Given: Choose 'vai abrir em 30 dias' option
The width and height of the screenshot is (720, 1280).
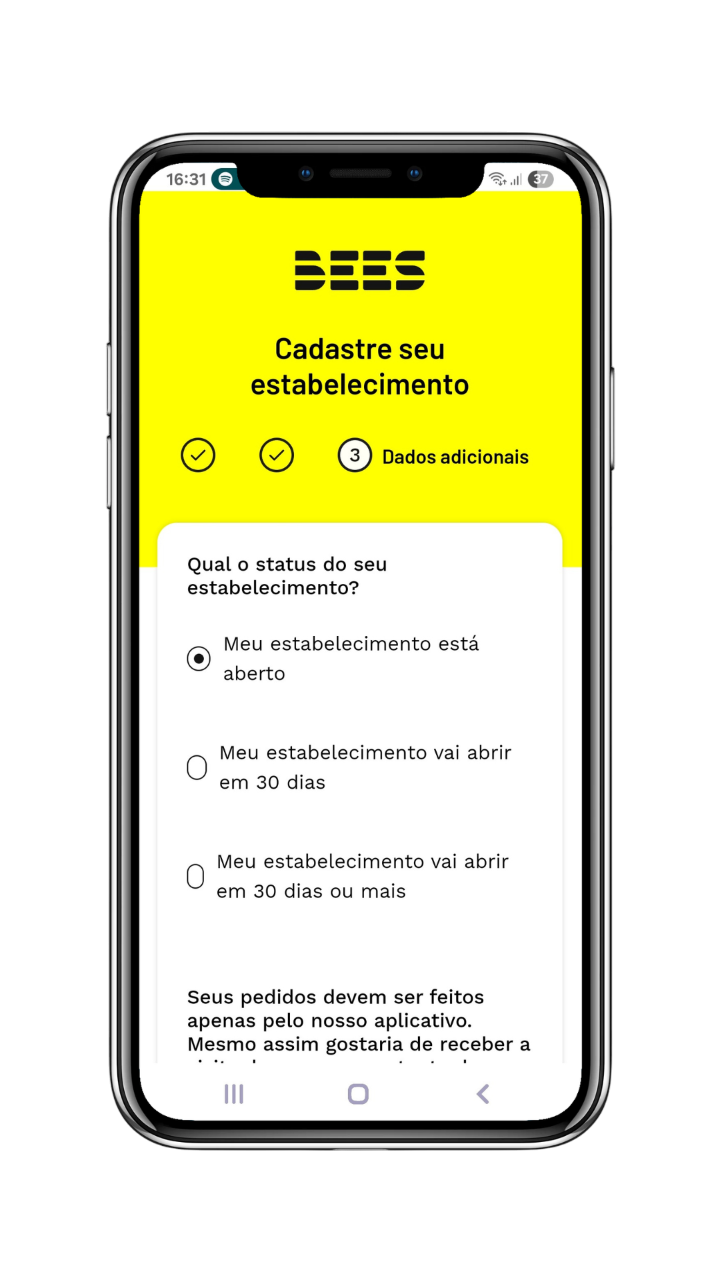Looking at the screenshot, I should [197, 768].
